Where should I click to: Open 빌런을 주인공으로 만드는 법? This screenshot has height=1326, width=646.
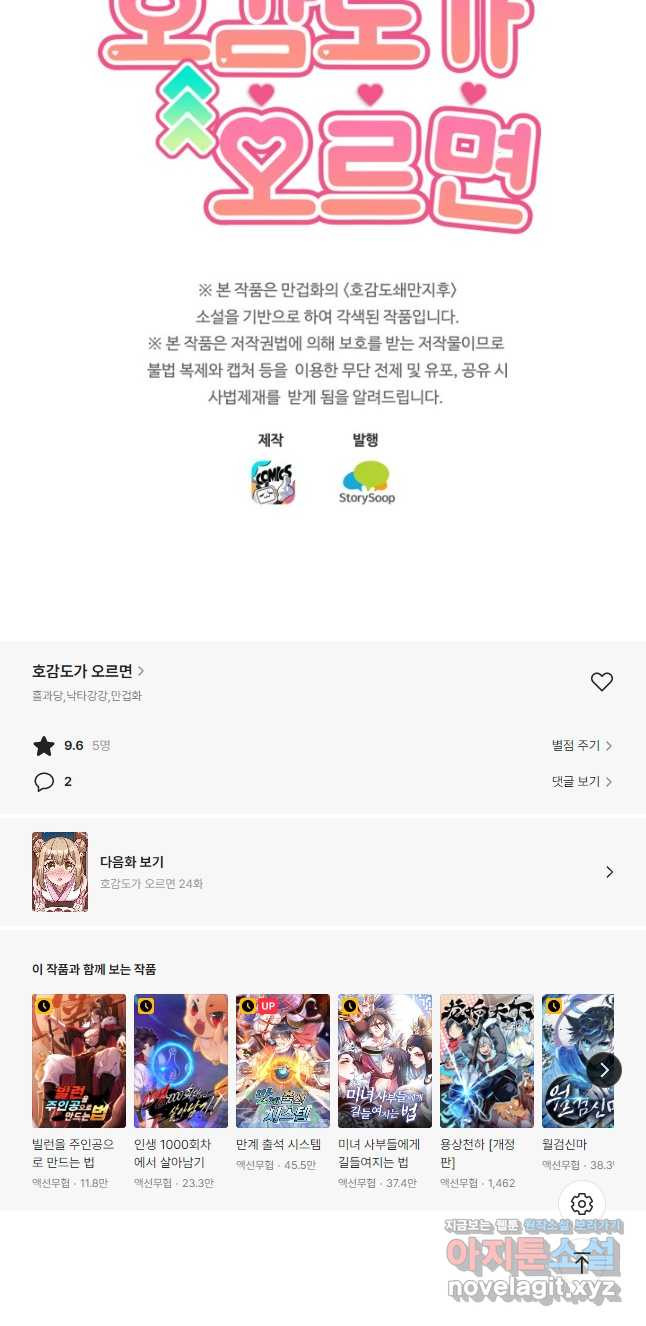pyautogui.click(x=79, y=1061)
